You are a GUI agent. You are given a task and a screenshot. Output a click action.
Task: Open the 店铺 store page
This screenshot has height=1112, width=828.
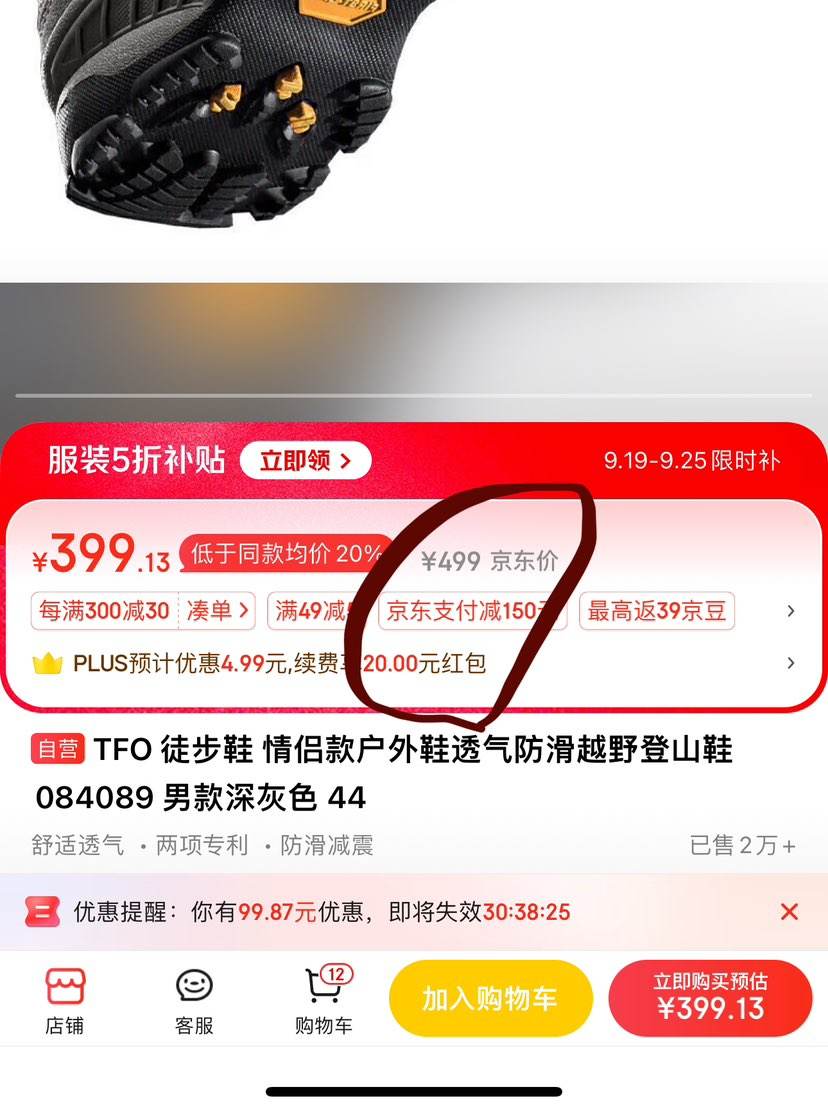tap(65, 1000)
